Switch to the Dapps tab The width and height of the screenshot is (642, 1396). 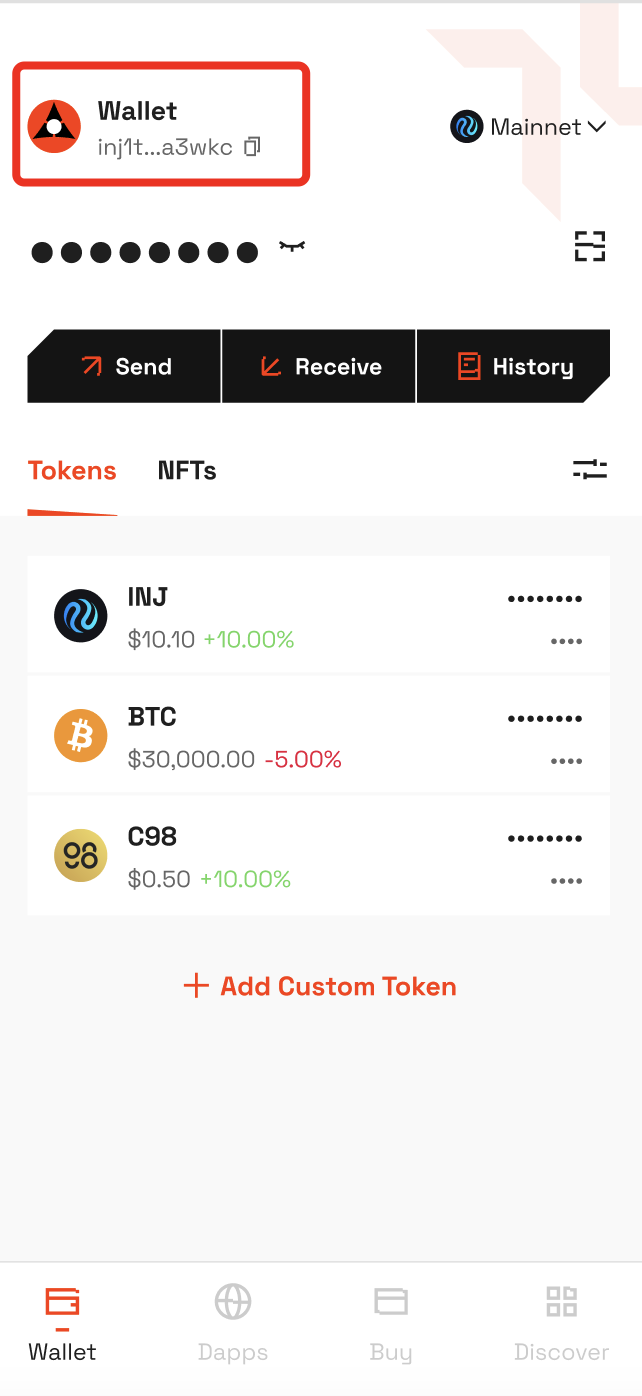(x=233, y=1325)
